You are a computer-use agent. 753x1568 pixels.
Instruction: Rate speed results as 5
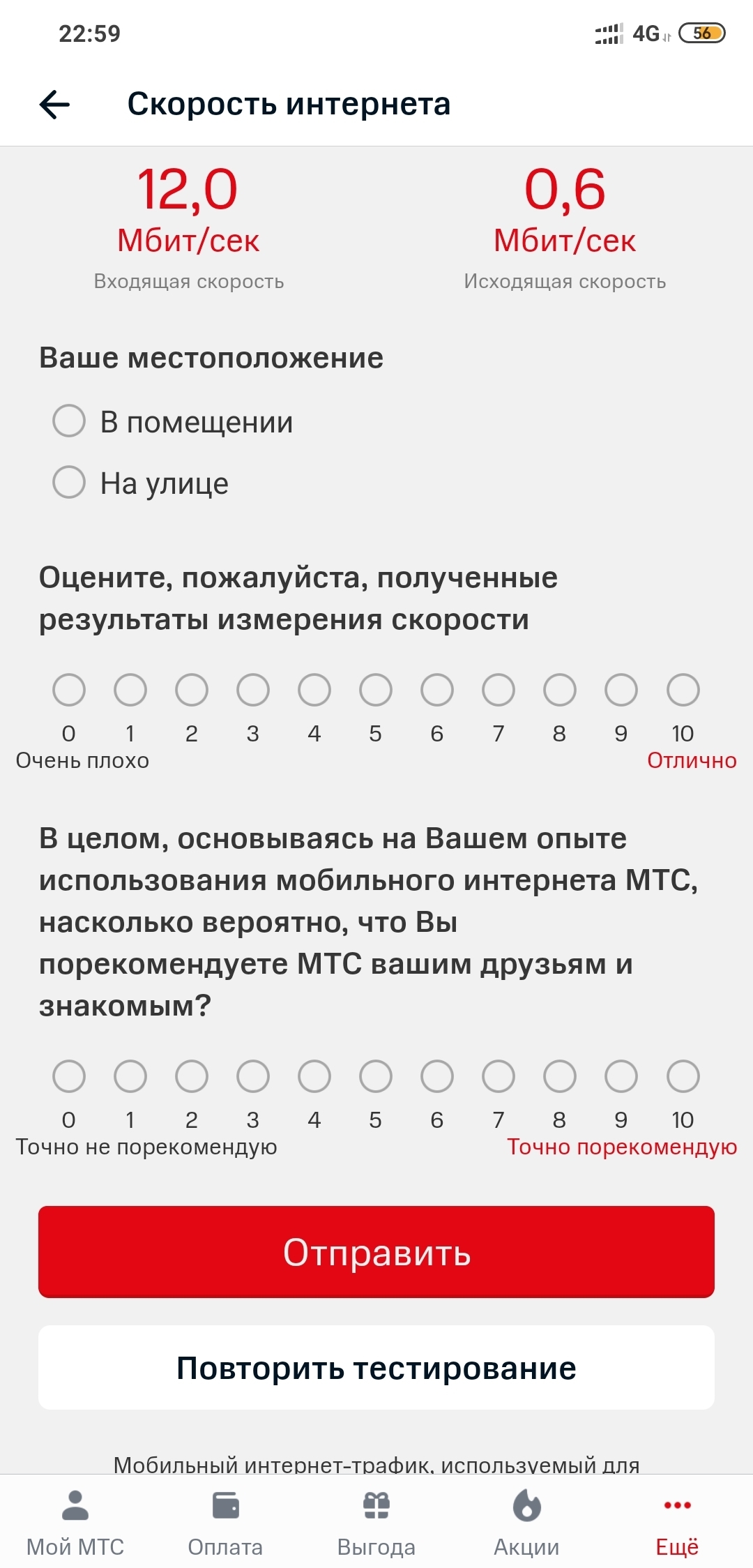pyautogui.click(x=376, y=690)
